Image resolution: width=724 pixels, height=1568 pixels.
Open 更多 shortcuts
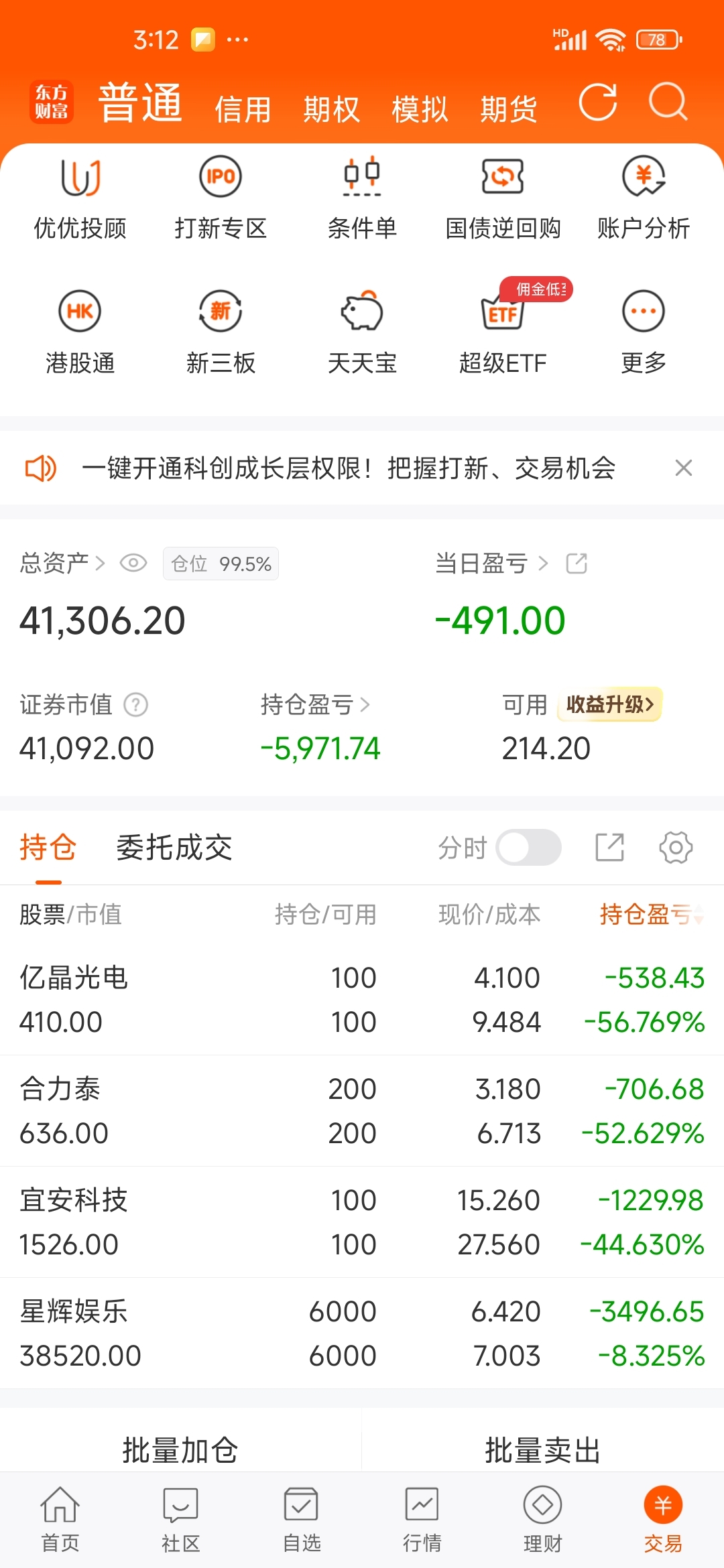click(x=644, y=332)
